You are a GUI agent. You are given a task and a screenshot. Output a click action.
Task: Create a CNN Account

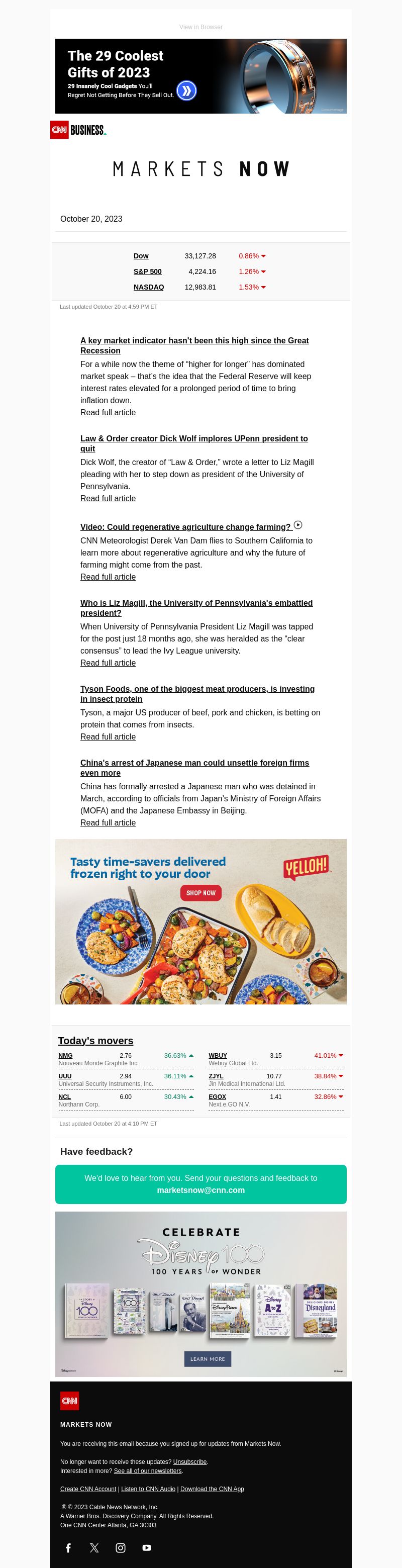click(x=88, y=1489)
